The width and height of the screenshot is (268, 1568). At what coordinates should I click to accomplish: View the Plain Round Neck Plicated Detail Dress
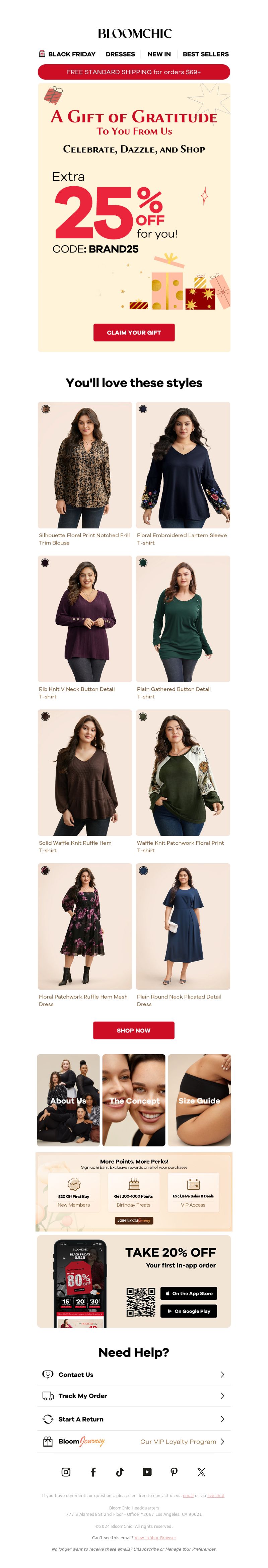pos(183,926)
